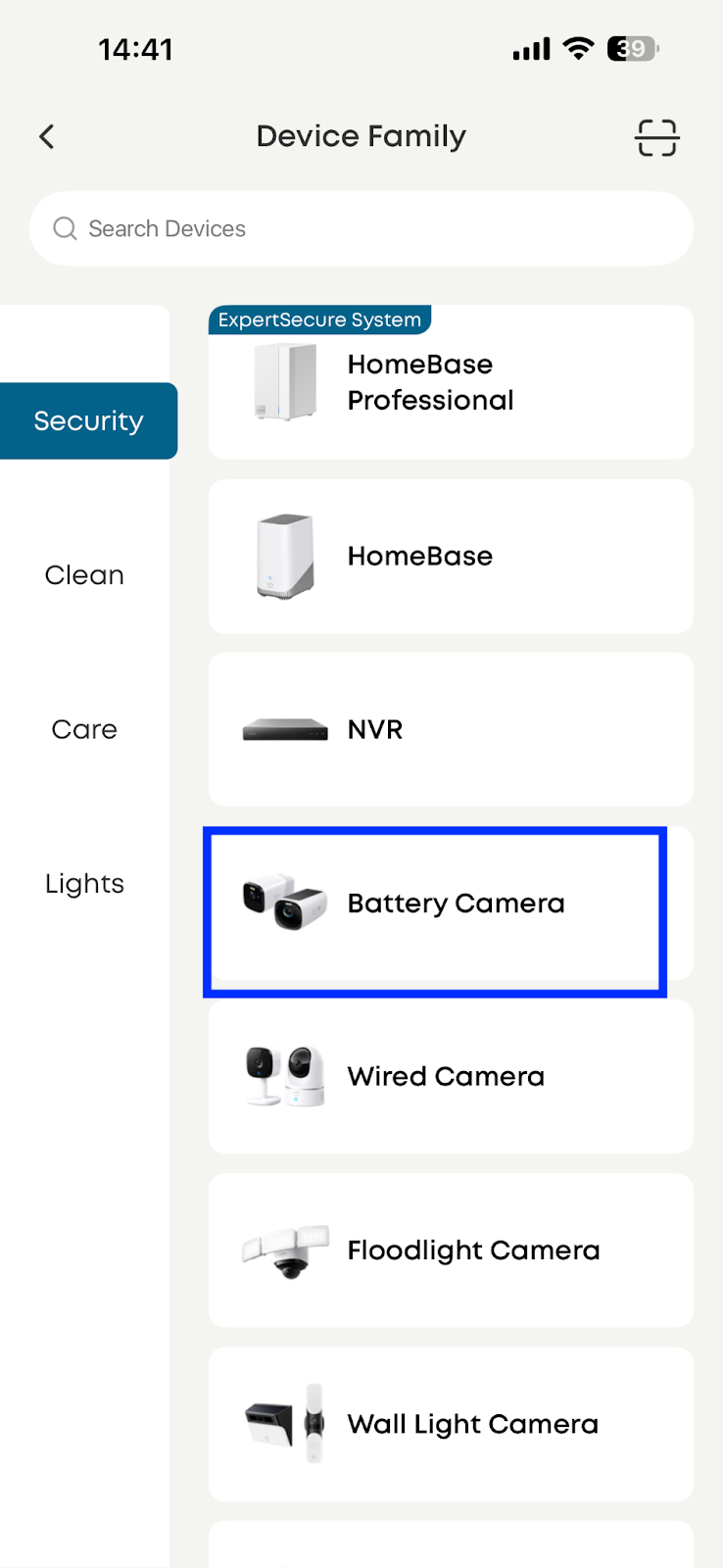Switch to the Lights category
723x1568 pixels.
(x=84, y=884)
